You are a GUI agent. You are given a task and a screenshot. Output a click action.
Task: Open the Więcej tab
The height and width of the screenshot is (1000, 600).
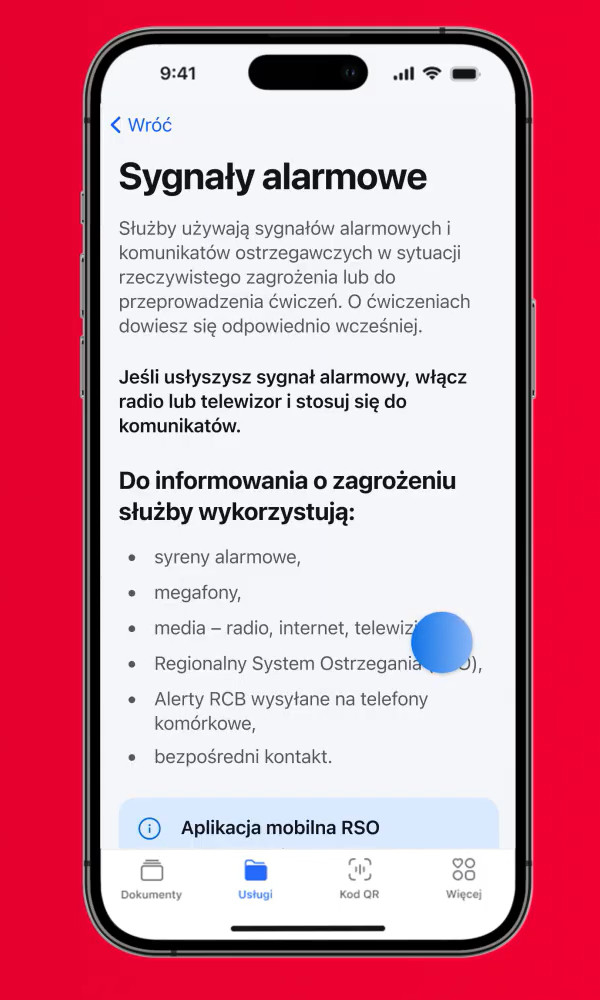[463, 878]
